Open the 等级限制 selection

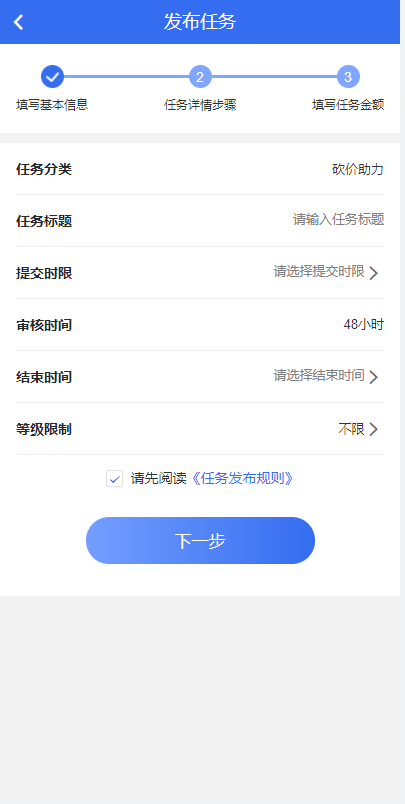(200, 429)
